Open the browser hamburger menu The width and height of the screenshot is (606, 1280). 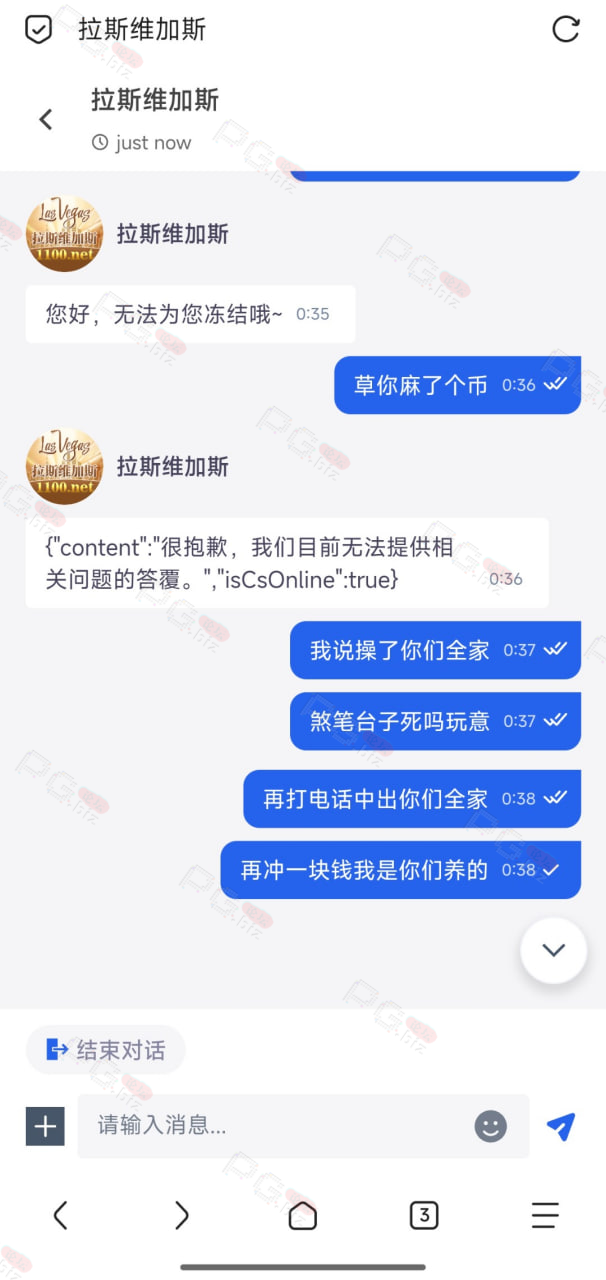(545, 1215)
